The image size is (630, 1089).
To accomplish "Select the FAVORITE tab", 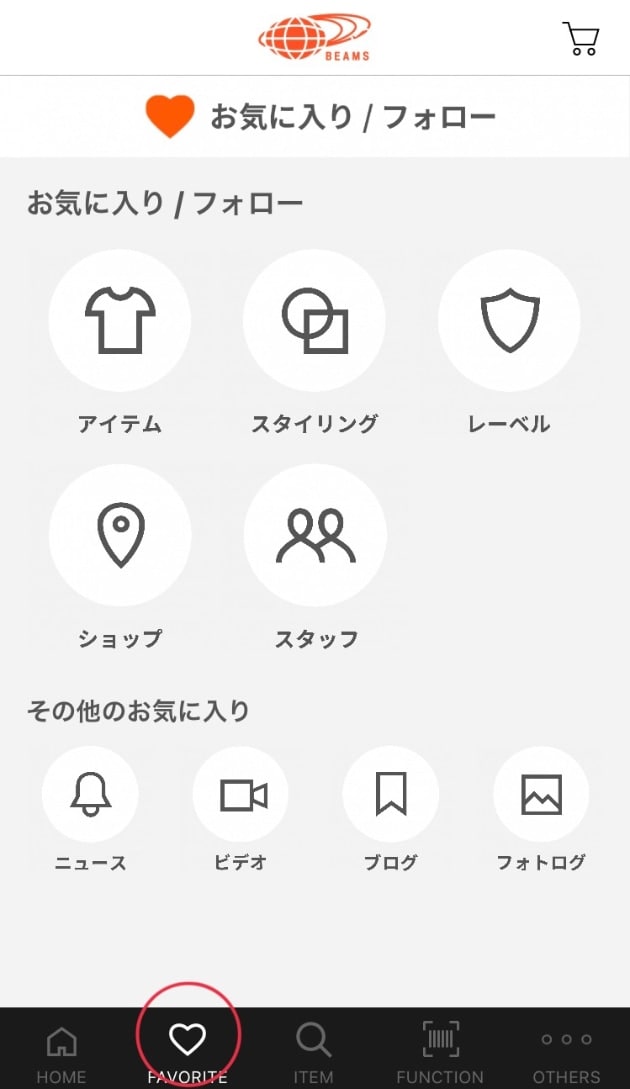I will click(x=188, y=1049).
